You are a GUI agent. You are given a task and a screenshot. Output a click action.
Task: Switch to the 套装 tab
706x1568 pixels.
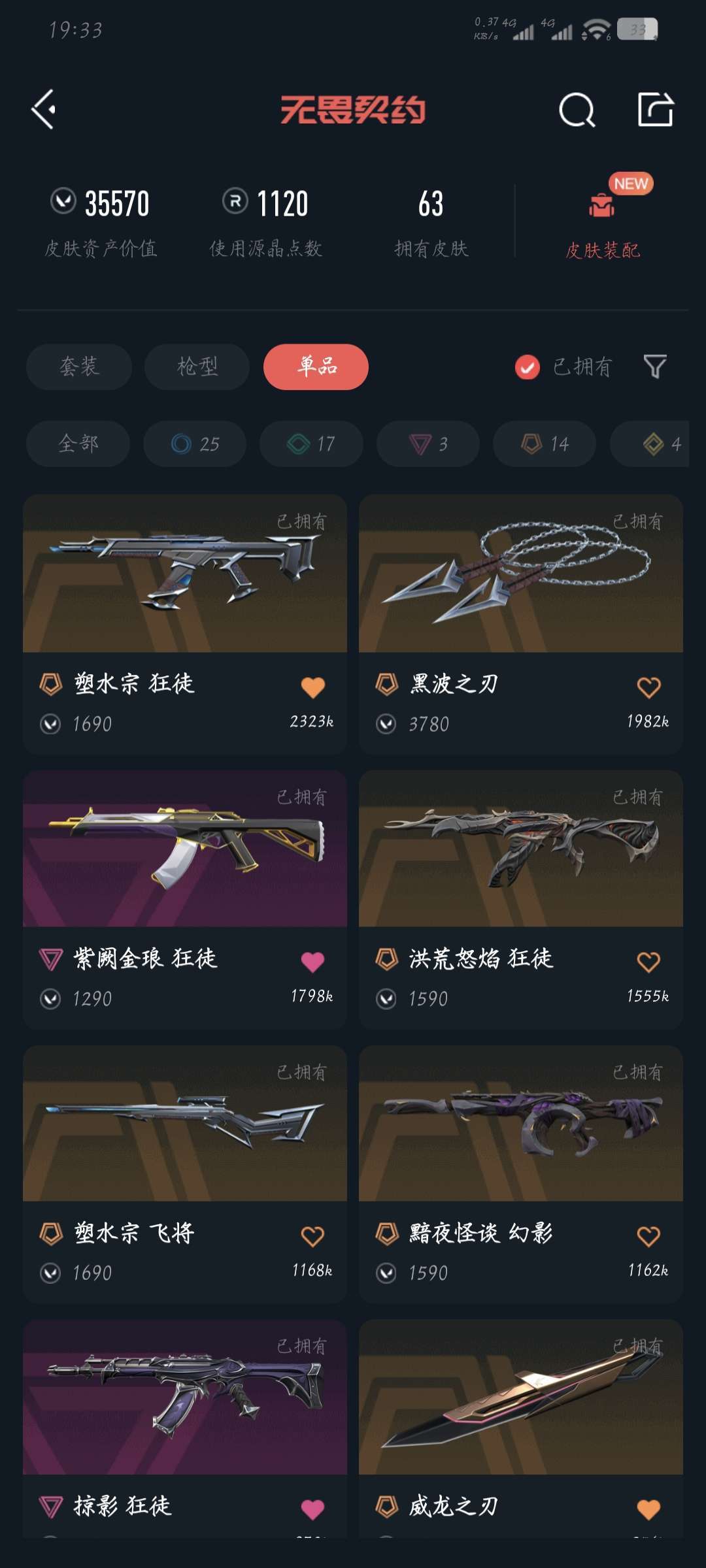coord(79,367)
